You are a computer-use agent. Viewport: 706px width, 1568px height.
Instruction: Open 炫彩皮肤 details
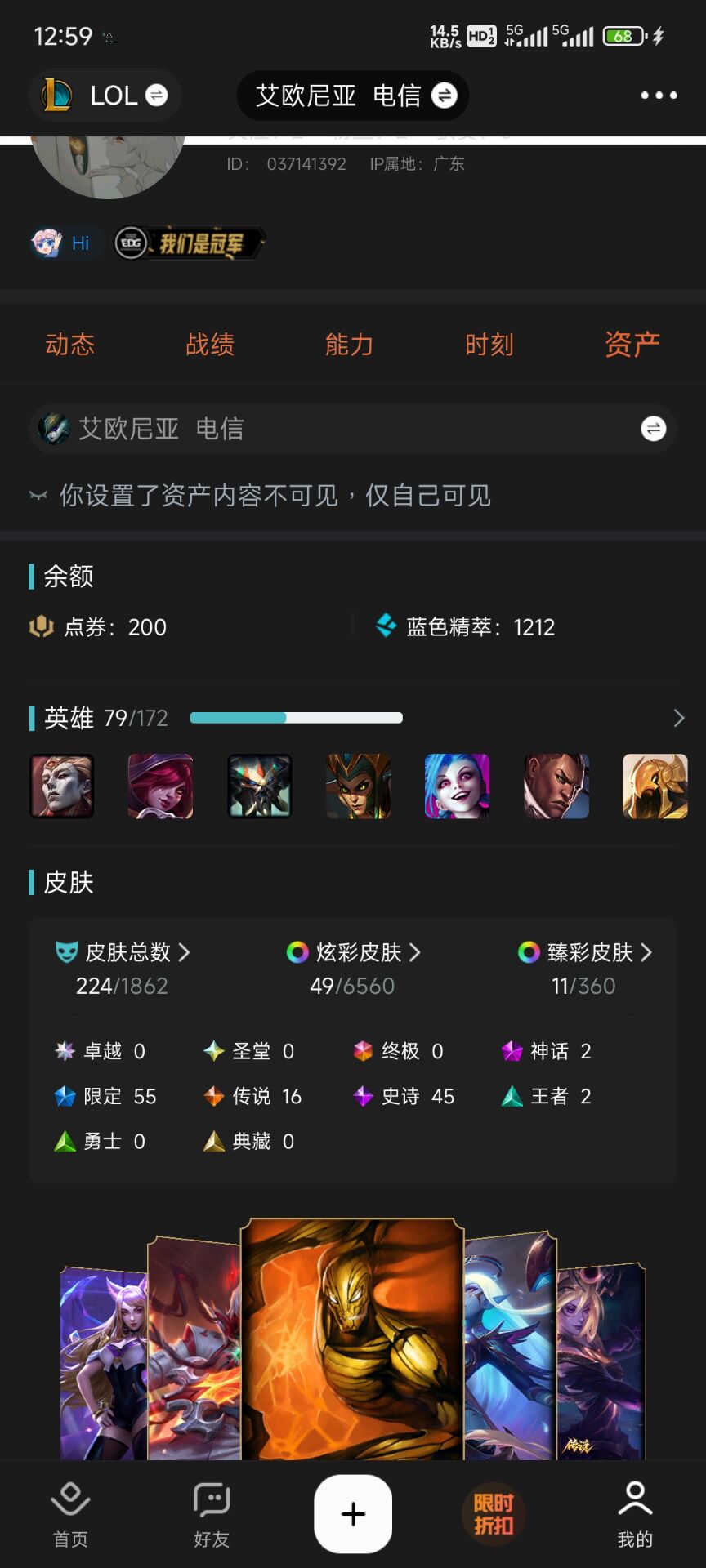pos(353,952)
